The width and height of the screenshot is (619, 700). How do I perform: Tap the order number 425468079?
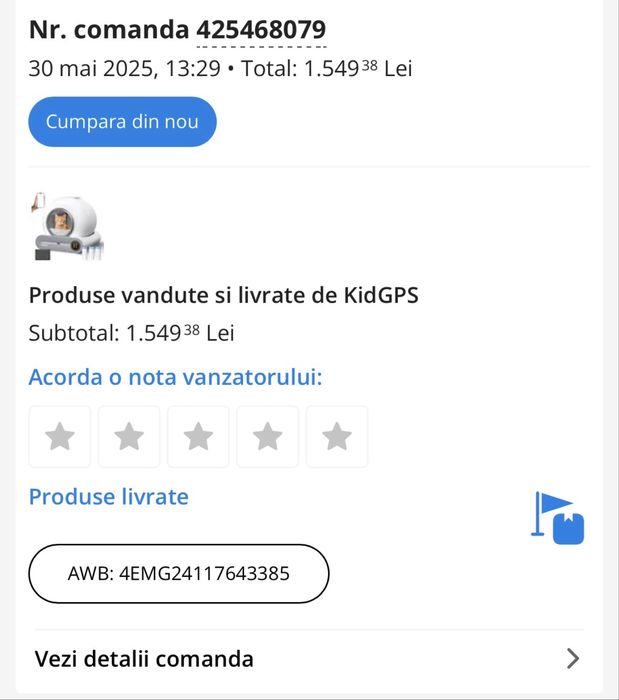coord(261,30)
